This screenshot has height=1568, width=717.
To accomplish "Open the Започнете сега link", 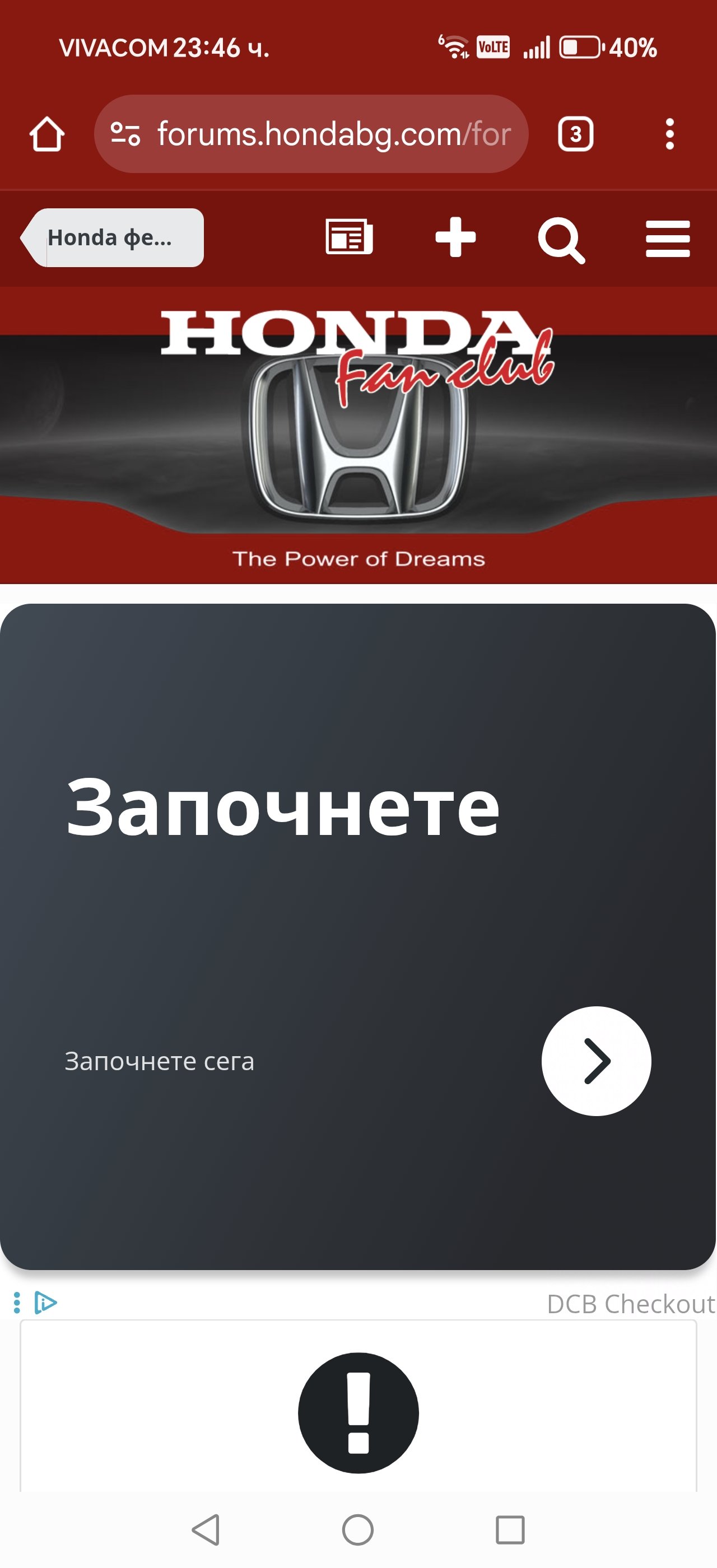I will click(160, 1061).
